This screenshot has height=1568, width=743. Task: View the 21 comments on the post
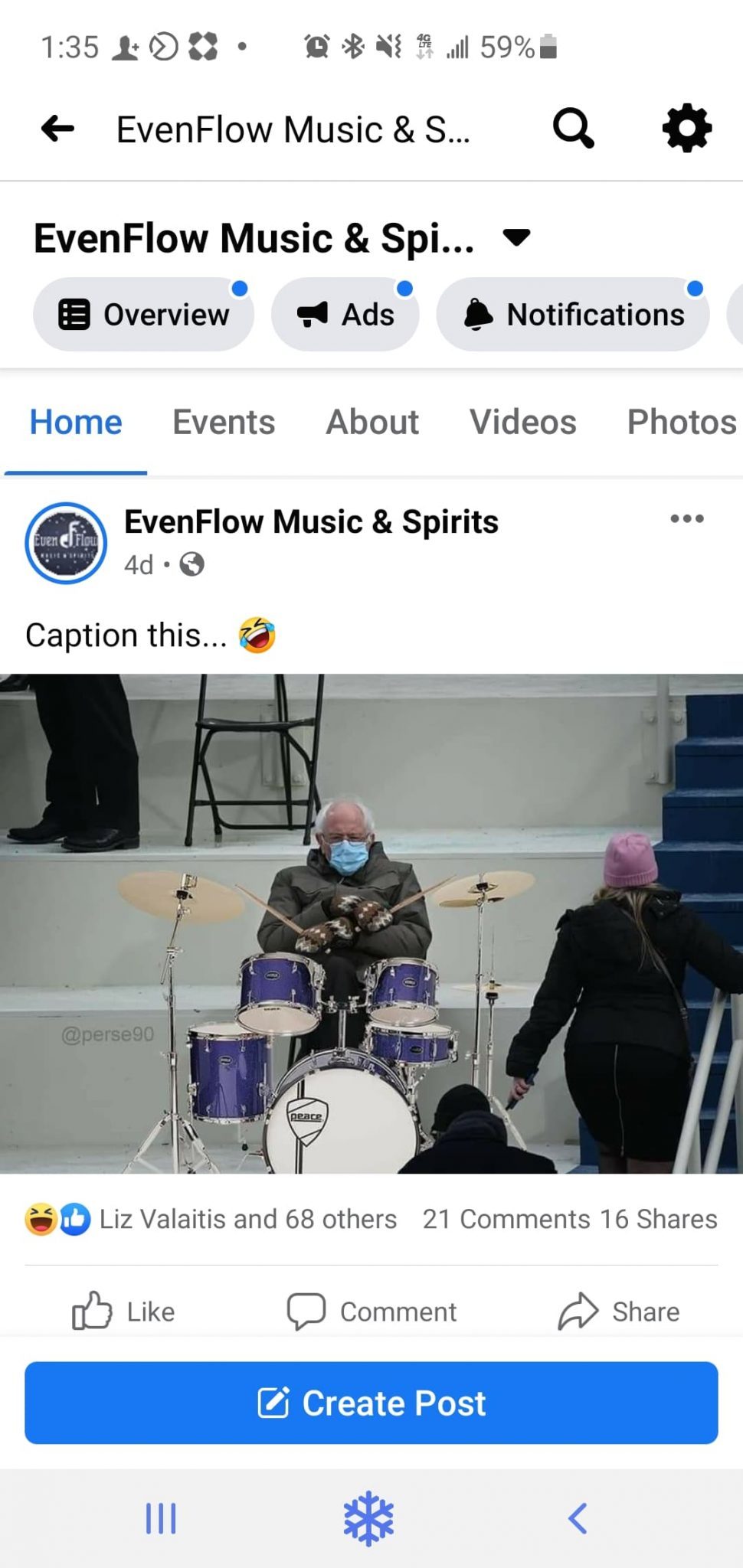(506, 1219)
